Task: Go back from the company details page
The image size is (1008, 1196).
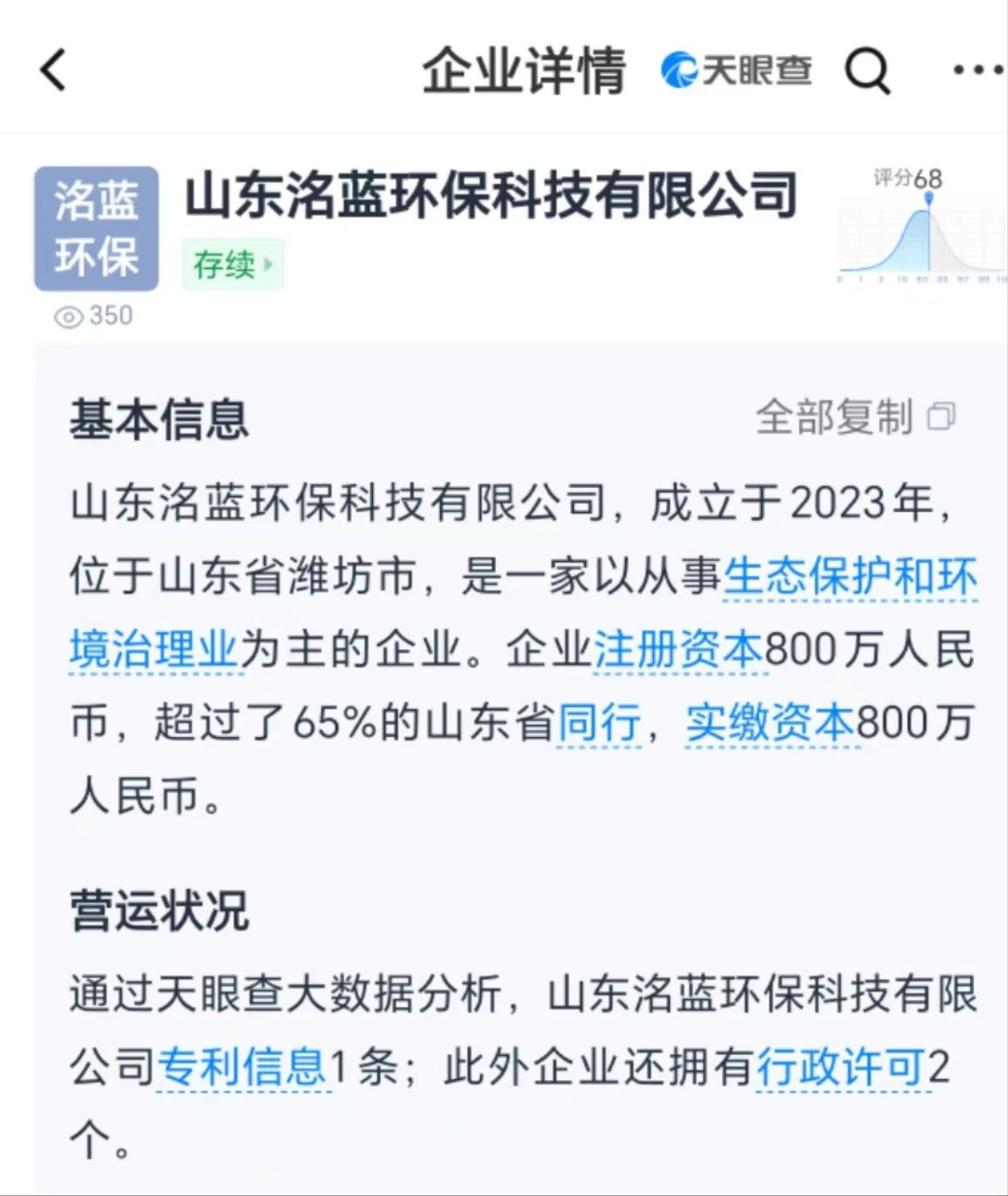Action: (53, 70)
